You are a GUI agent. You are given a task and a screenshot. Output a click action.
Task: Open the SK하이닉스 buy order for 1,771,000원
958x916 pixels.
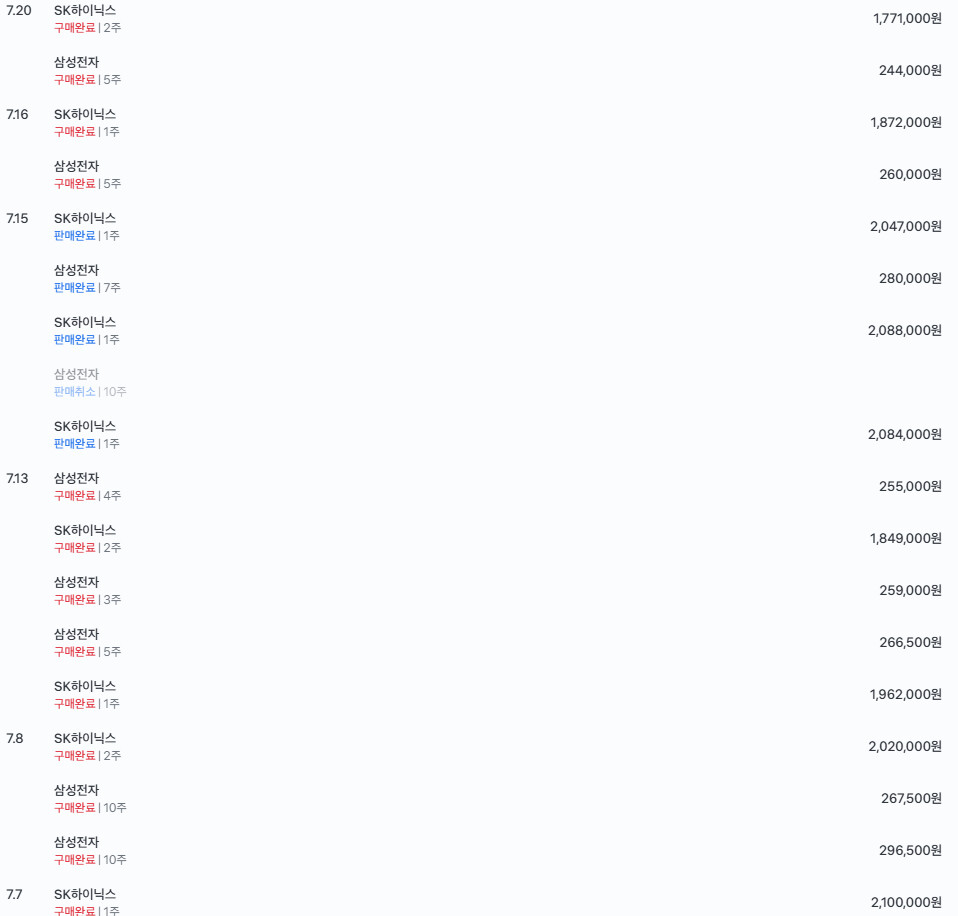coord(497,18)
